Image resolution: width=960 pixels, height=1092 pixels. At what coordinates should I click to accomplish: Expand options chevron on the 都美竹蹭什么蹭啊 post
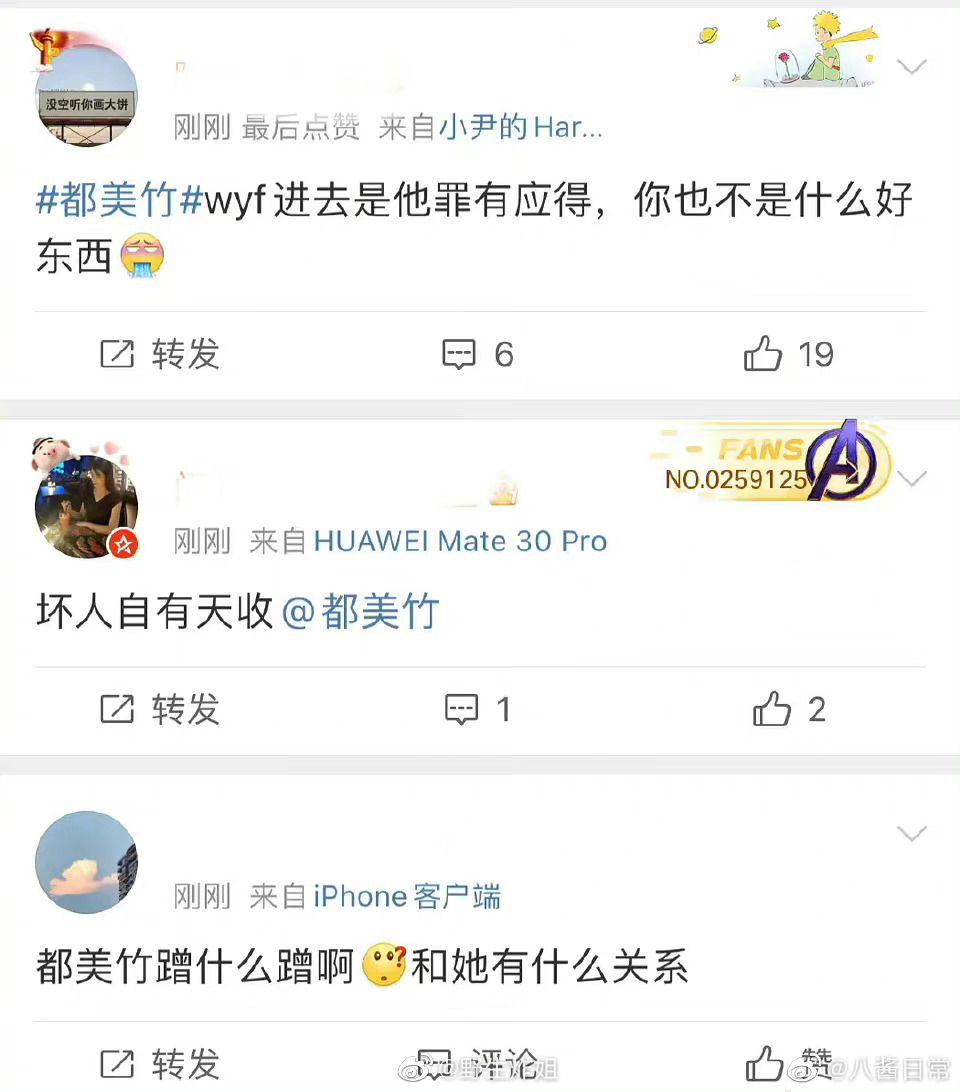click(912, 834)
